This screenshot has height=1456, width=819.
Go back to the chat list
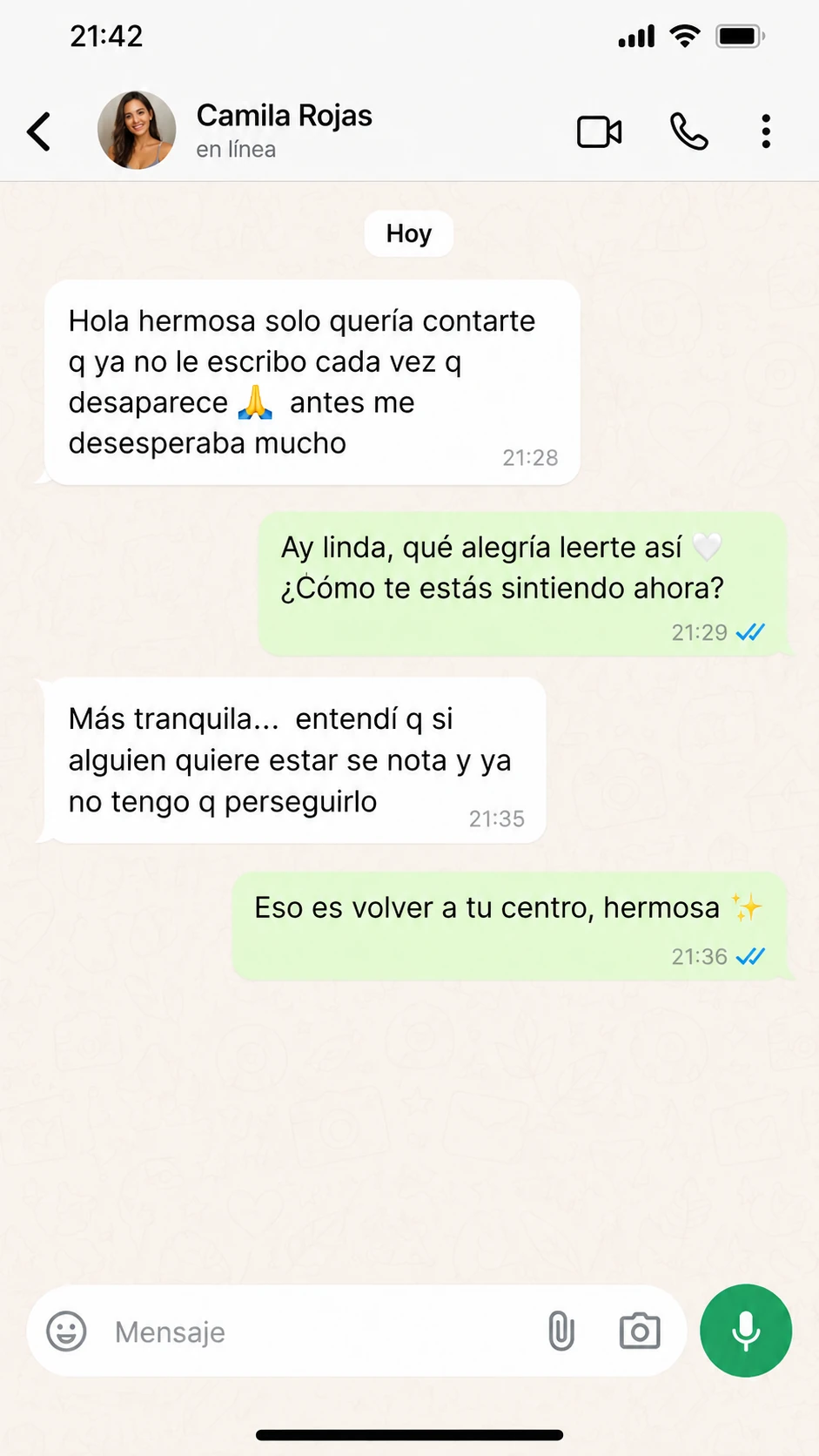point(39,131)
